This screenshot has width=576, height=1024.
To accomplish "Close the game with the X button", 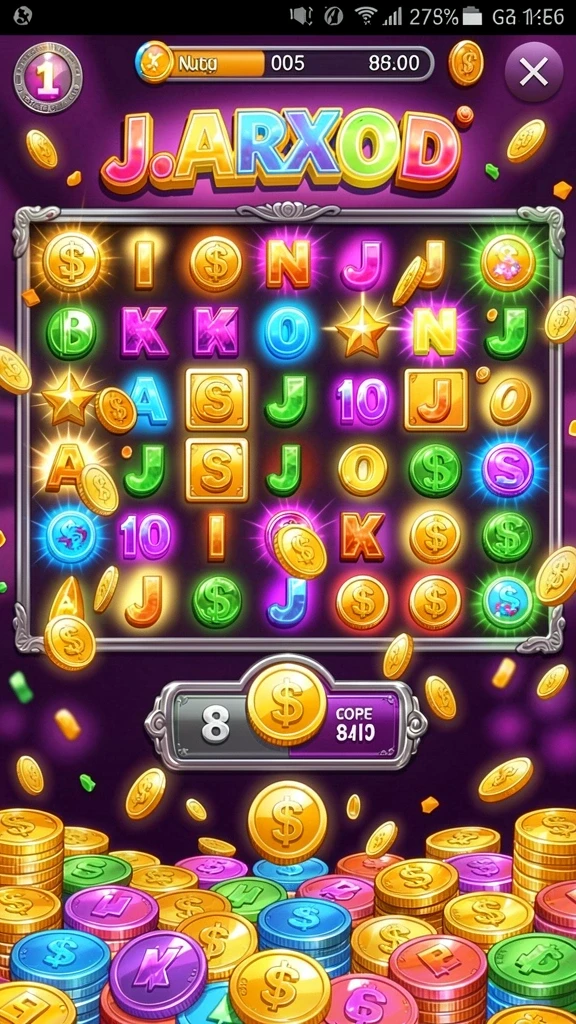I will (534, 72).
